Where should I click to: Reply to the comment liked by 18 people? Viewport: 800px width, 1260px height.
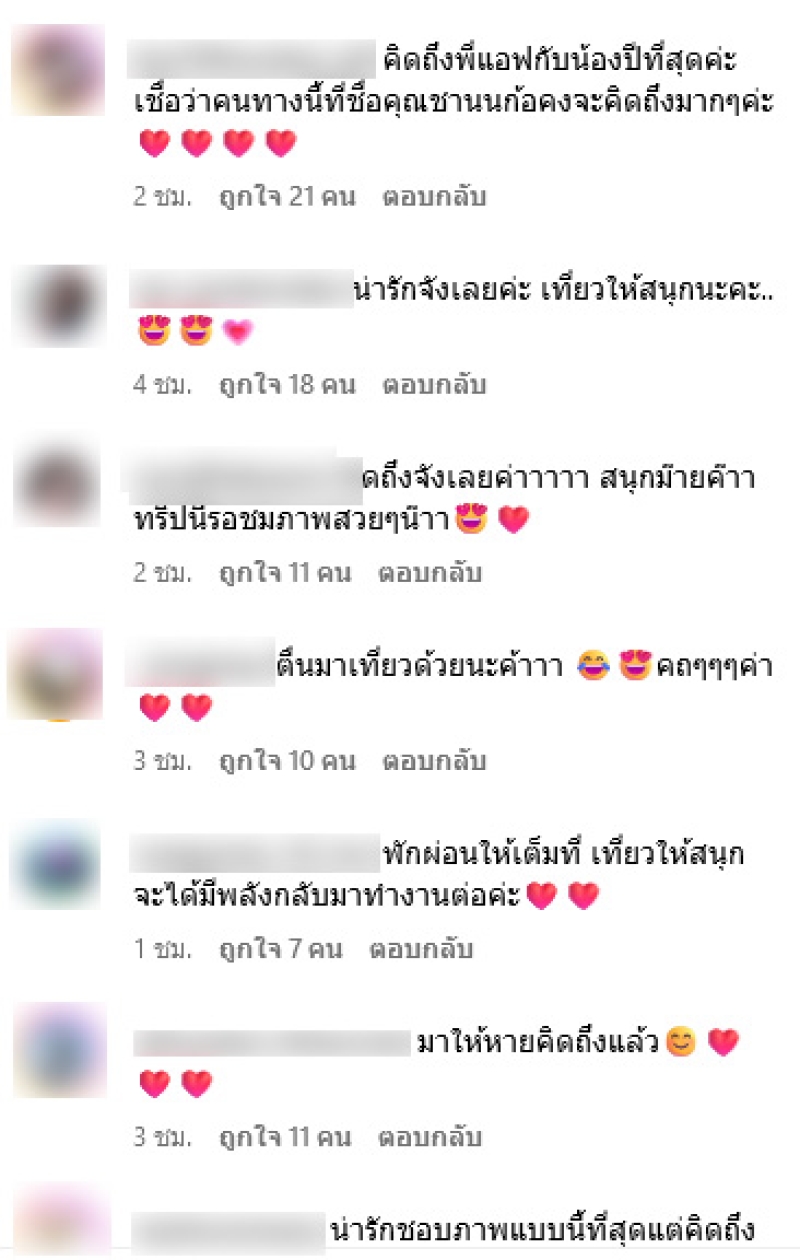[434, 385]
